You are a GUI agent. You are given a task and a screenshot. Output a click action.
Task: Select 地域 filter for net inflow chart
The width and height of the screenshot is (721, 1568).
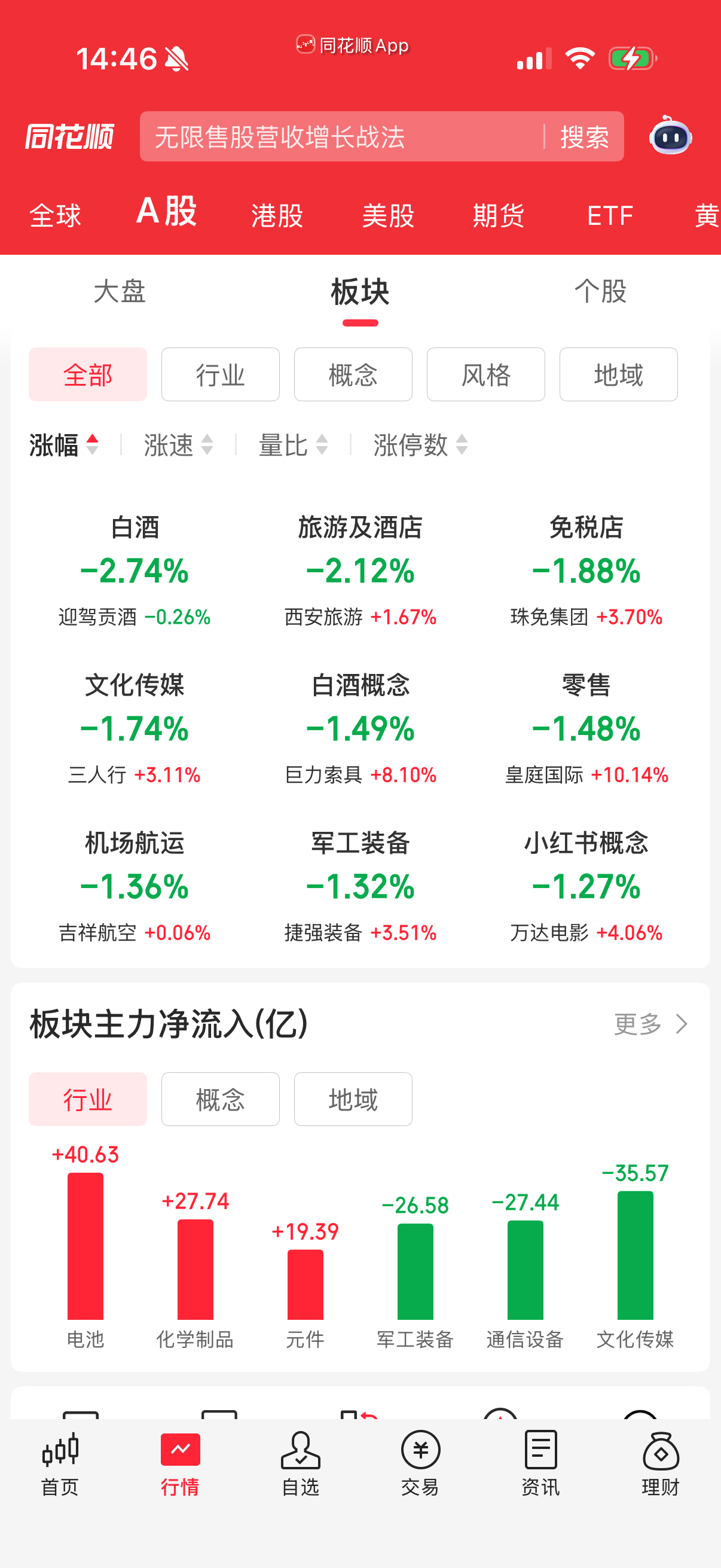[353, 1099]
